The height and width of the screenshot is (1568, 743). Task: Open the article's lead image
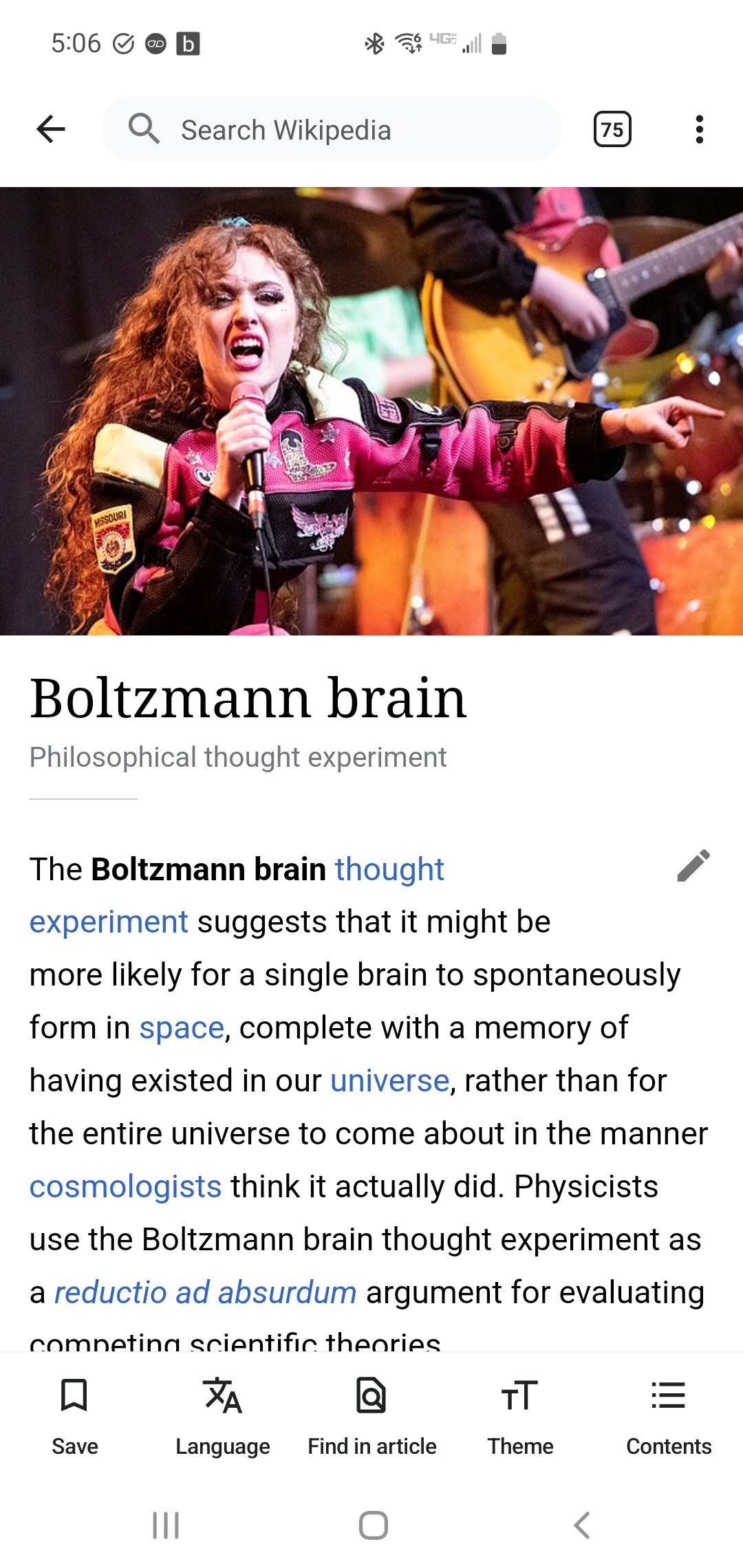371,411
